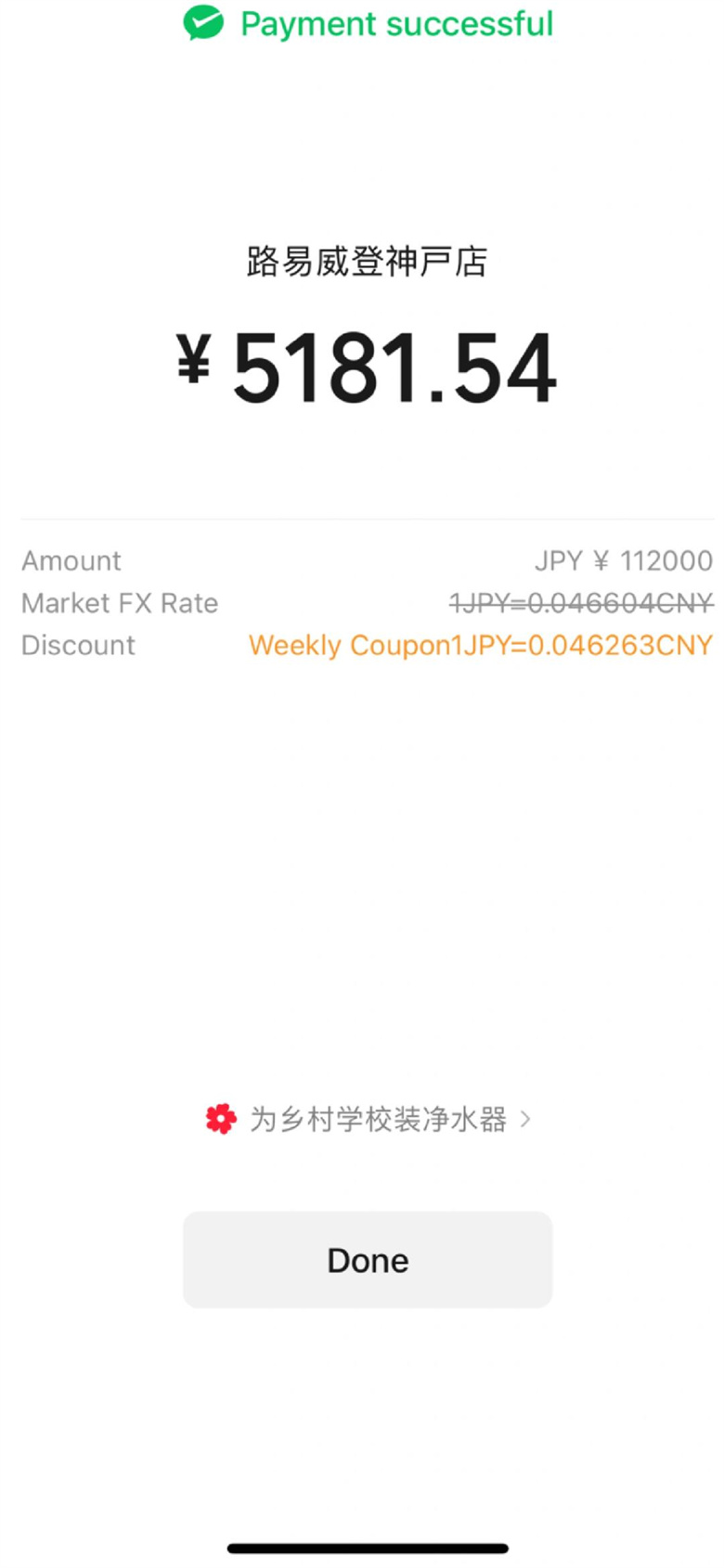Open the 为乡村学校装净水器 charity link

pos(368,1119)
